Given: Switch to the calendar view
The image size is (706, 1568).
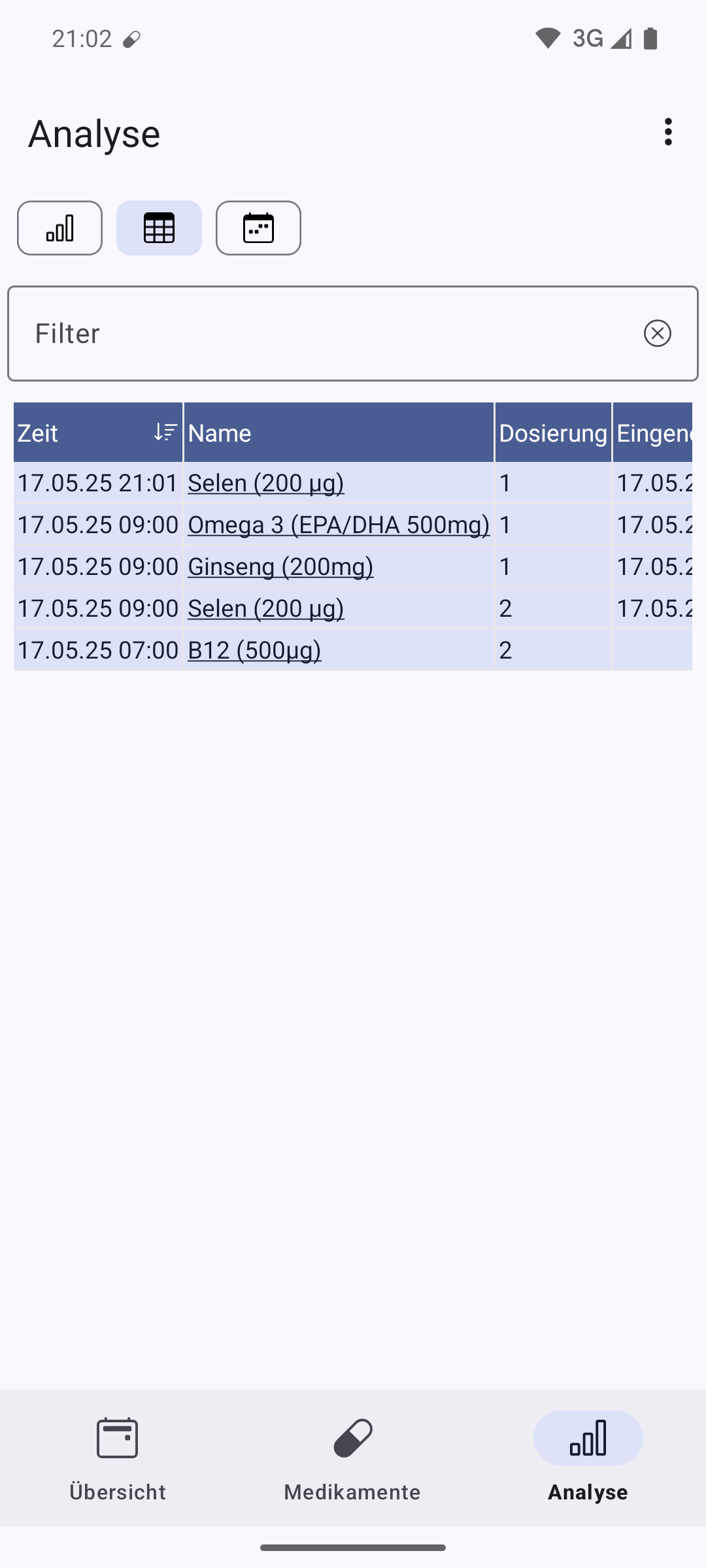Looking at the screenshot, I should point(258,228).
